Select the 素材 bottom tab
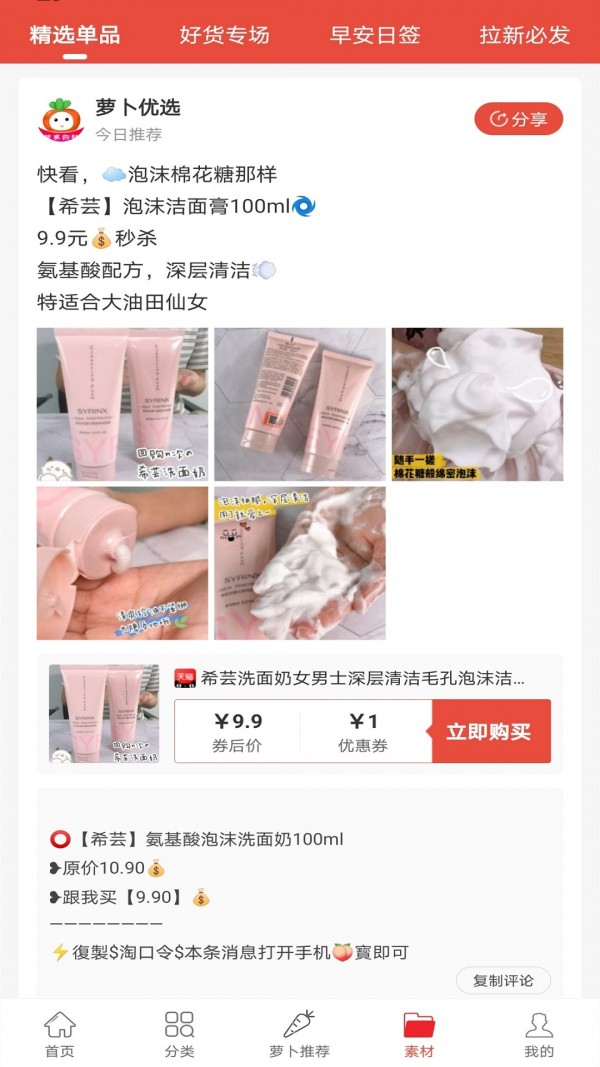 point(419,1034)
